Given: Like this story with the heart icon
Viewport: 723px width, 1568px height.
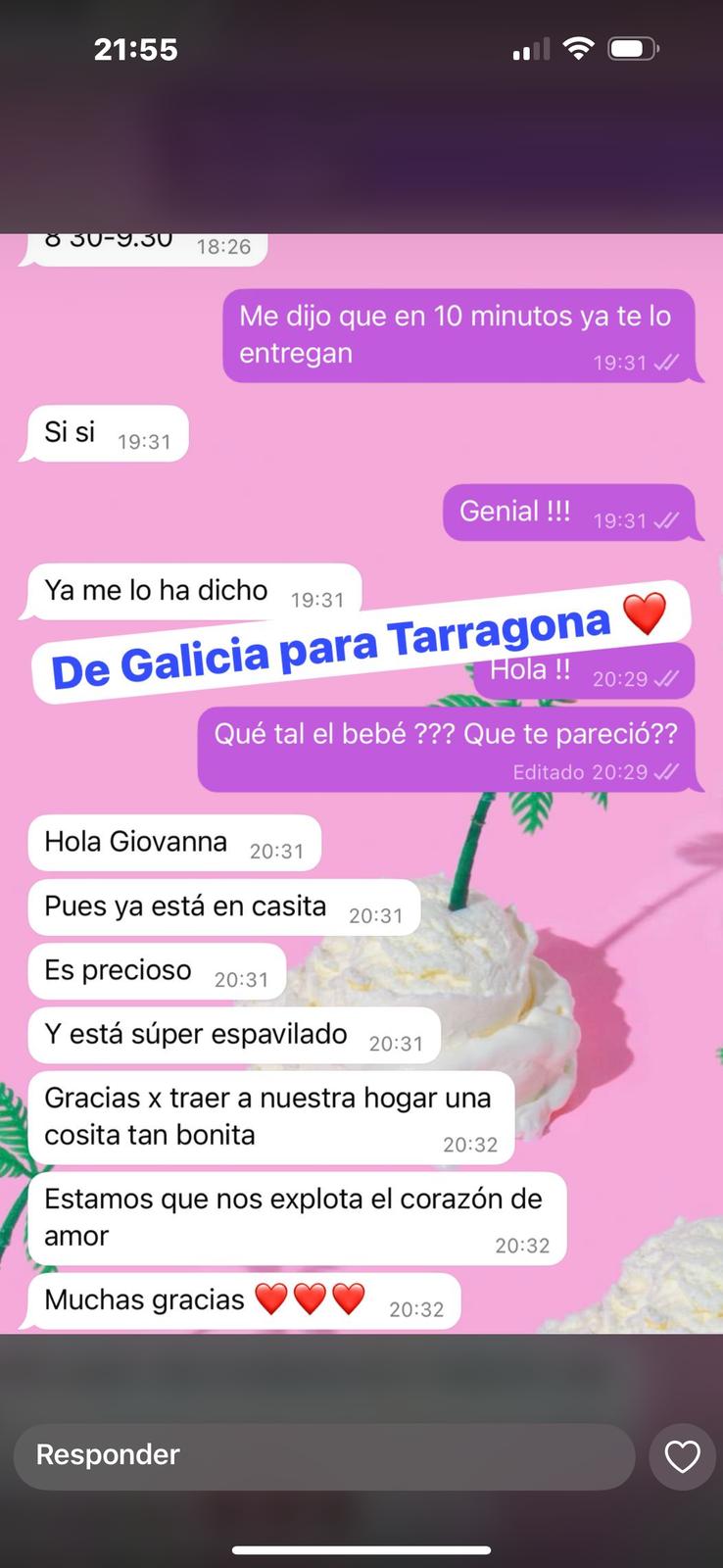Looking at the screenshot, I should click(x=682, y=1456).
